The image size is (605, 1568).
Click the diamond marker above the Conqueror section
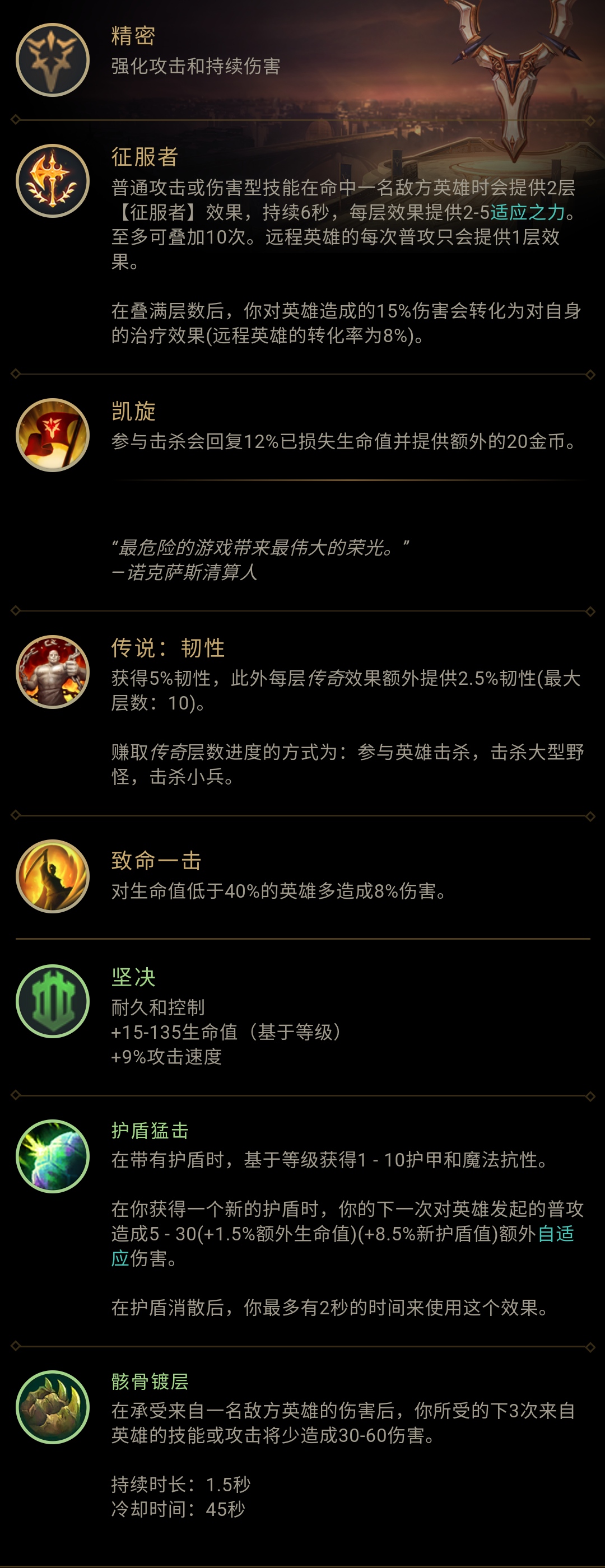15,120
